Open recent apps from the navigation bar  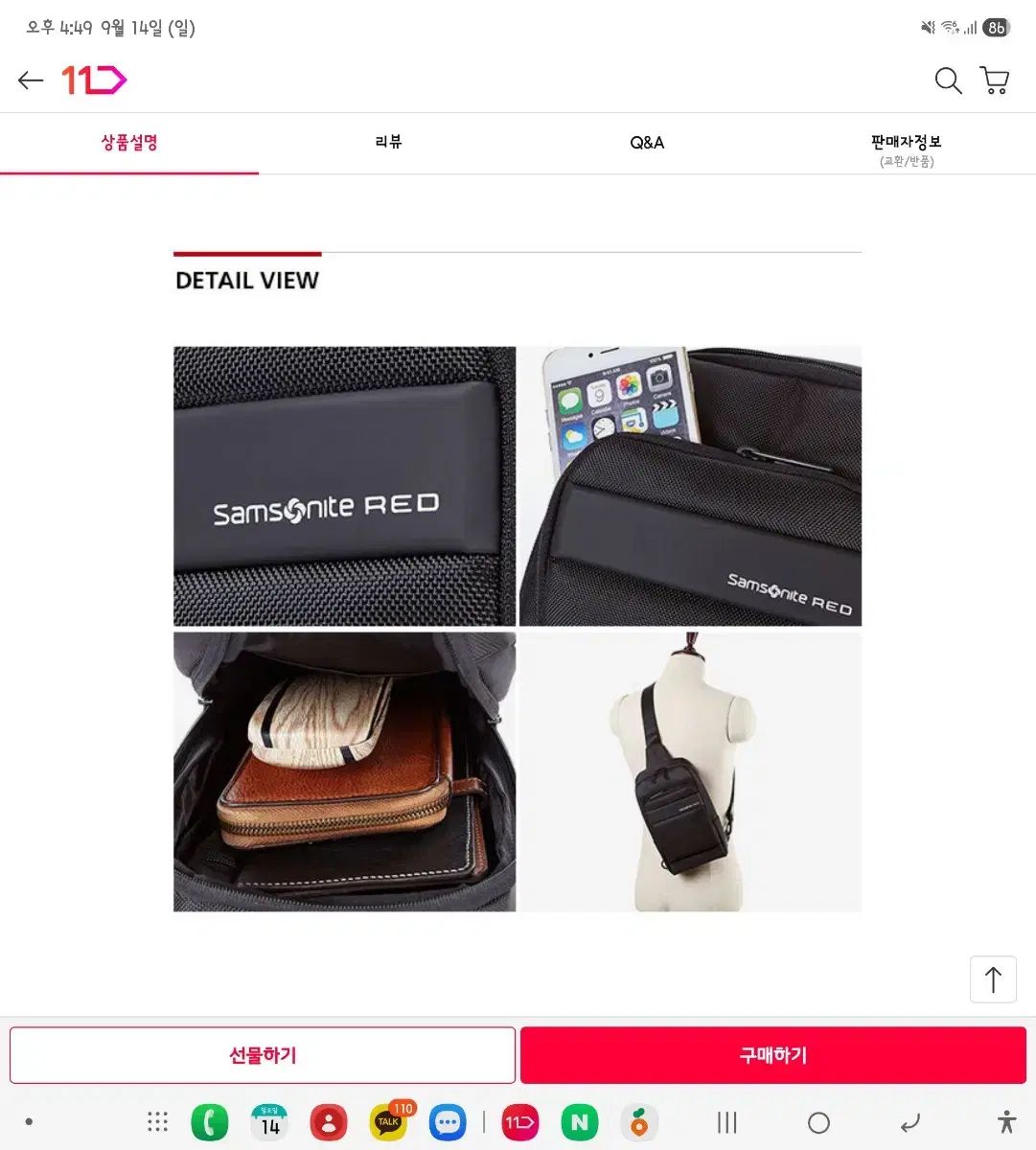click(727, 1122)
